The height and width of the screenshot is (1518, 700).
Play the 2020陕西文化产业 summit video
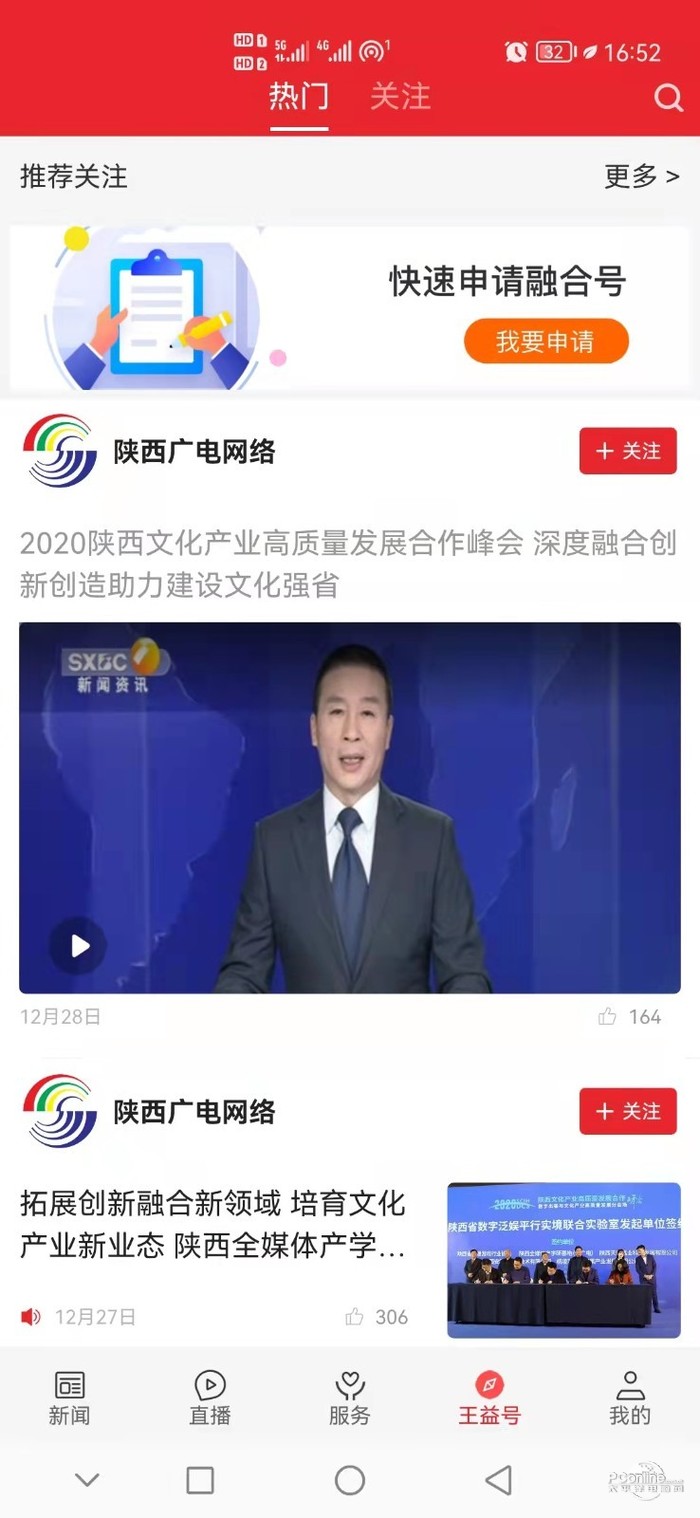point(79,945)
